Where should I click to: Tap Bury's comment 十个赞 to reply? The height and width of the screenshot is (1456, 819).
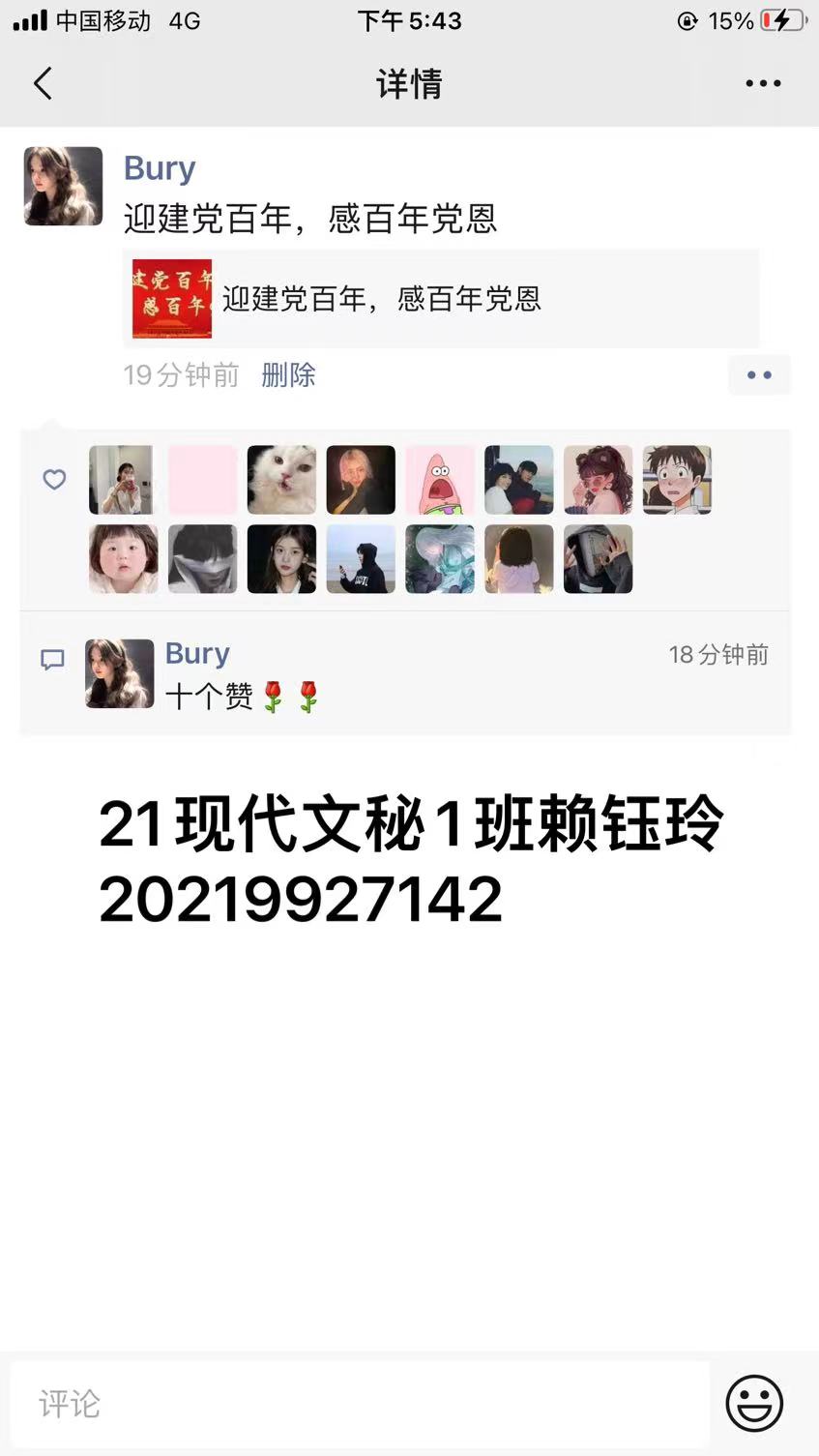(243, 696)
